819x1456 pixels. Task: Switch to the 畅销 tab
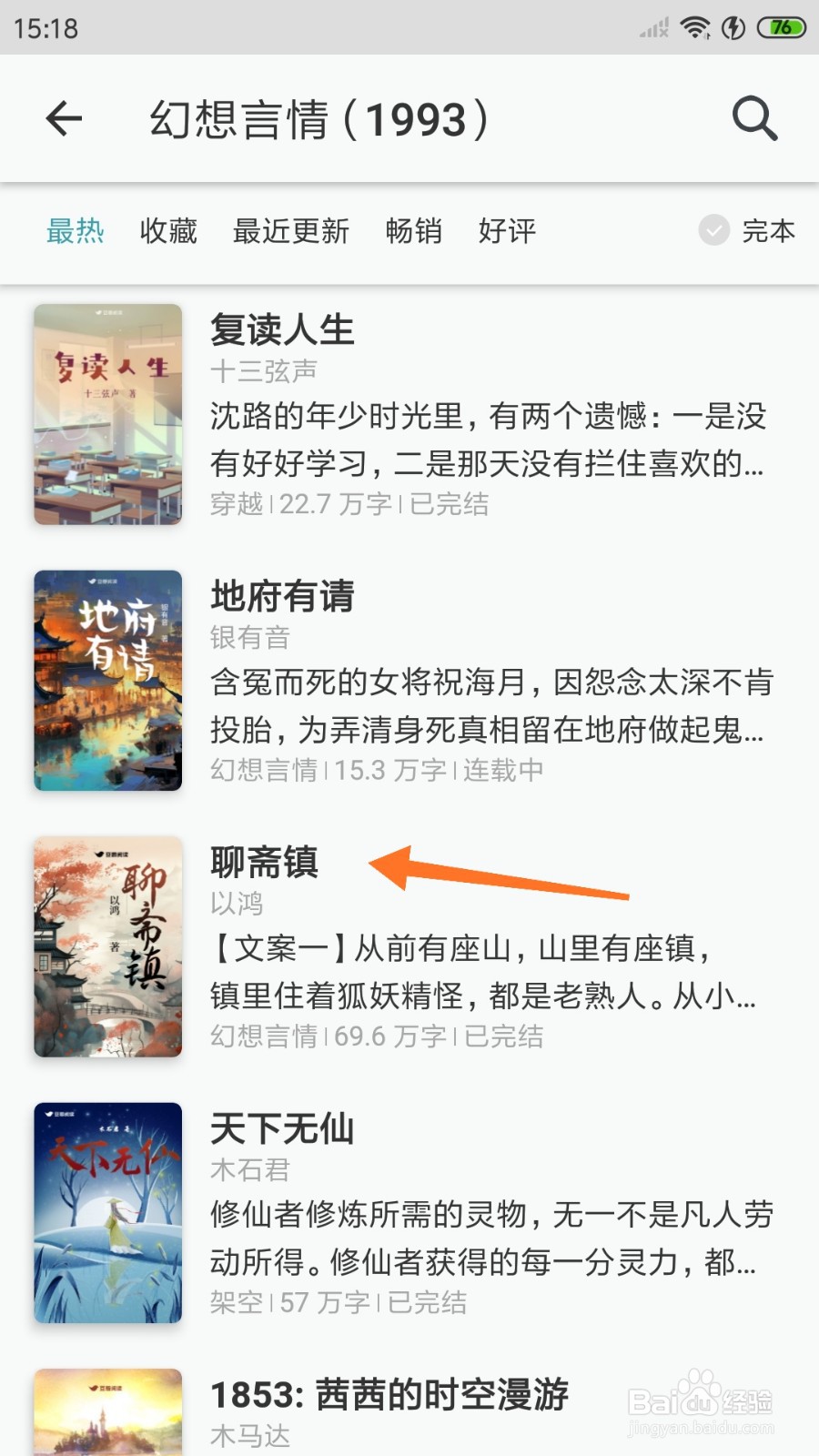[x=412, y=232]
